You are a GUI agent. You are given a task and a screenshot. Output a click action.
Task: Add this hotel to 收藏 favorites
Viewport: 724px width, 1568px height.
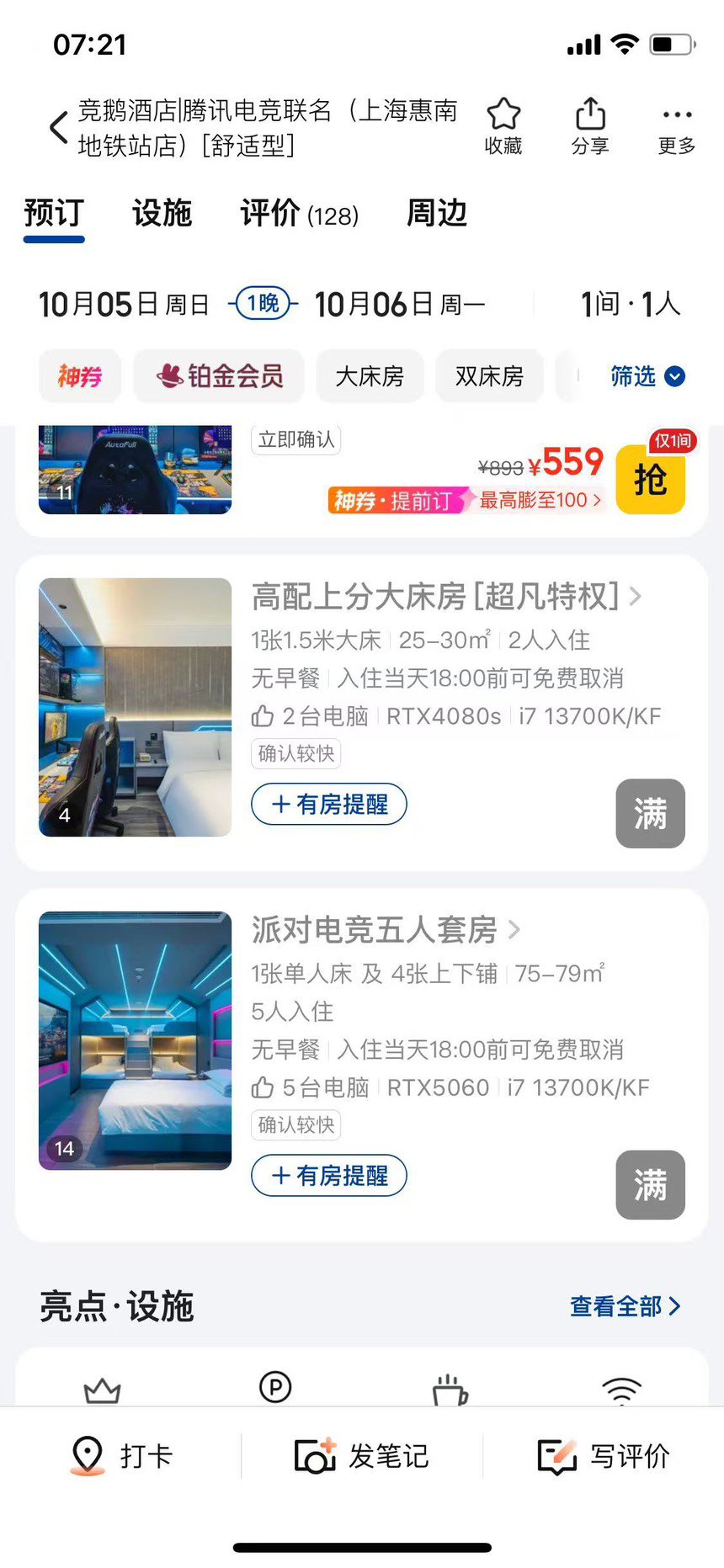point(503,125)
